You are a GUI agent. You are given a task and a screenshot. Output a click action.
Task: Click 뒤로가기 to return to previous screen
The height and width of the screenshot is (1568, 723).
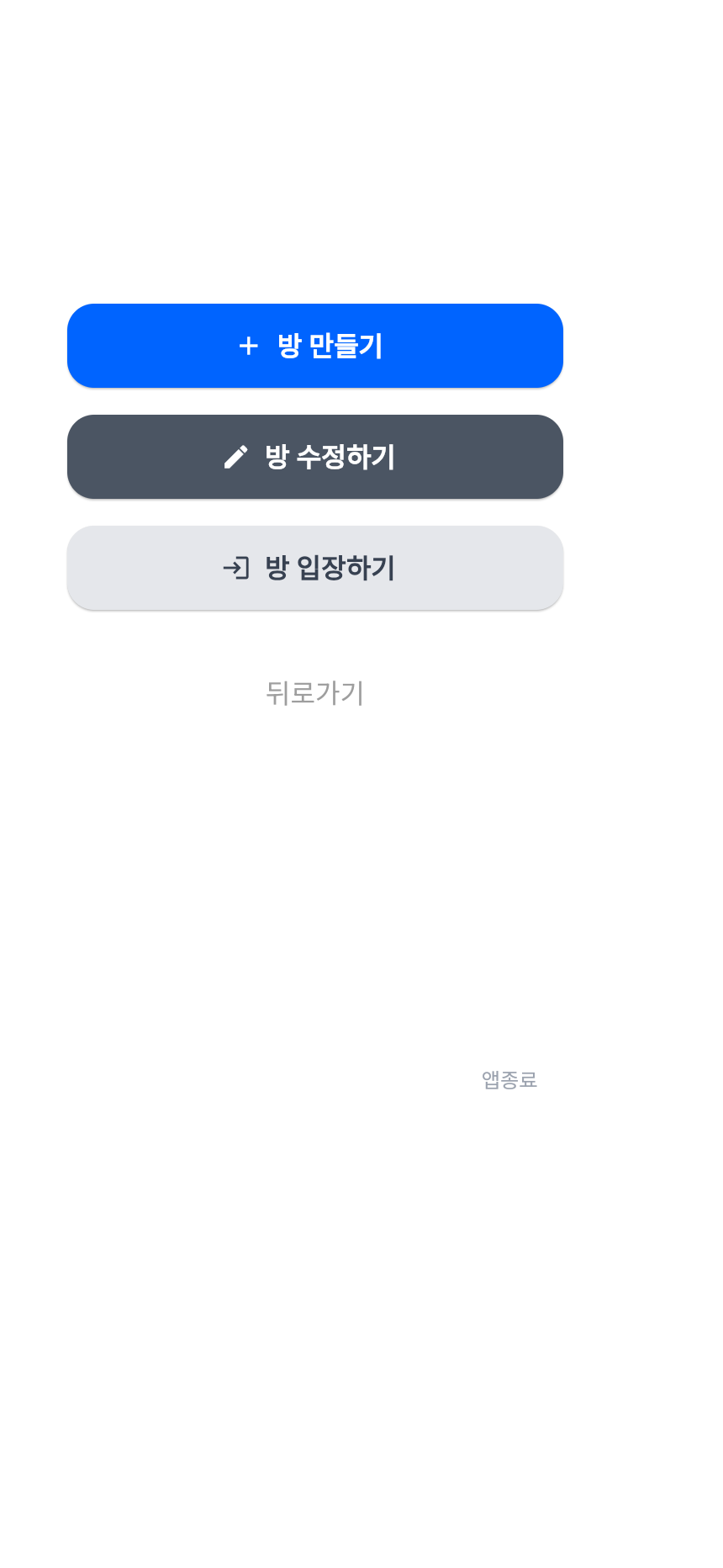coord(315,693)
